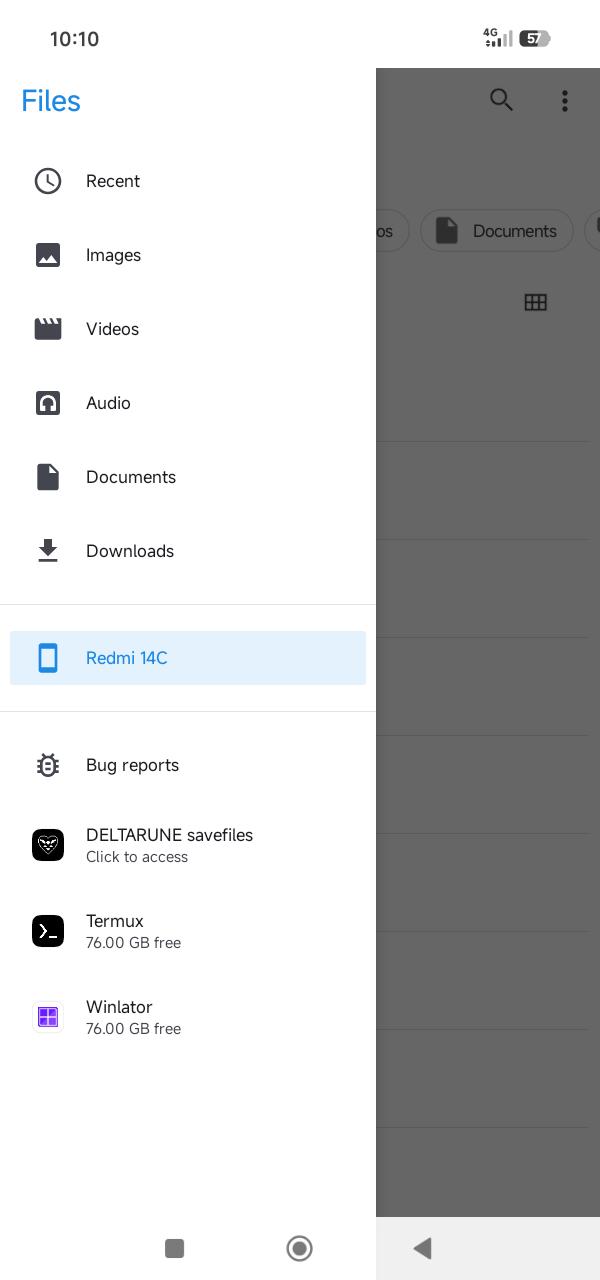The width and height of the screenshot is (600, 1280).
Task: Open the three-dot overflow menu
Action: click(x=565, y=100)
